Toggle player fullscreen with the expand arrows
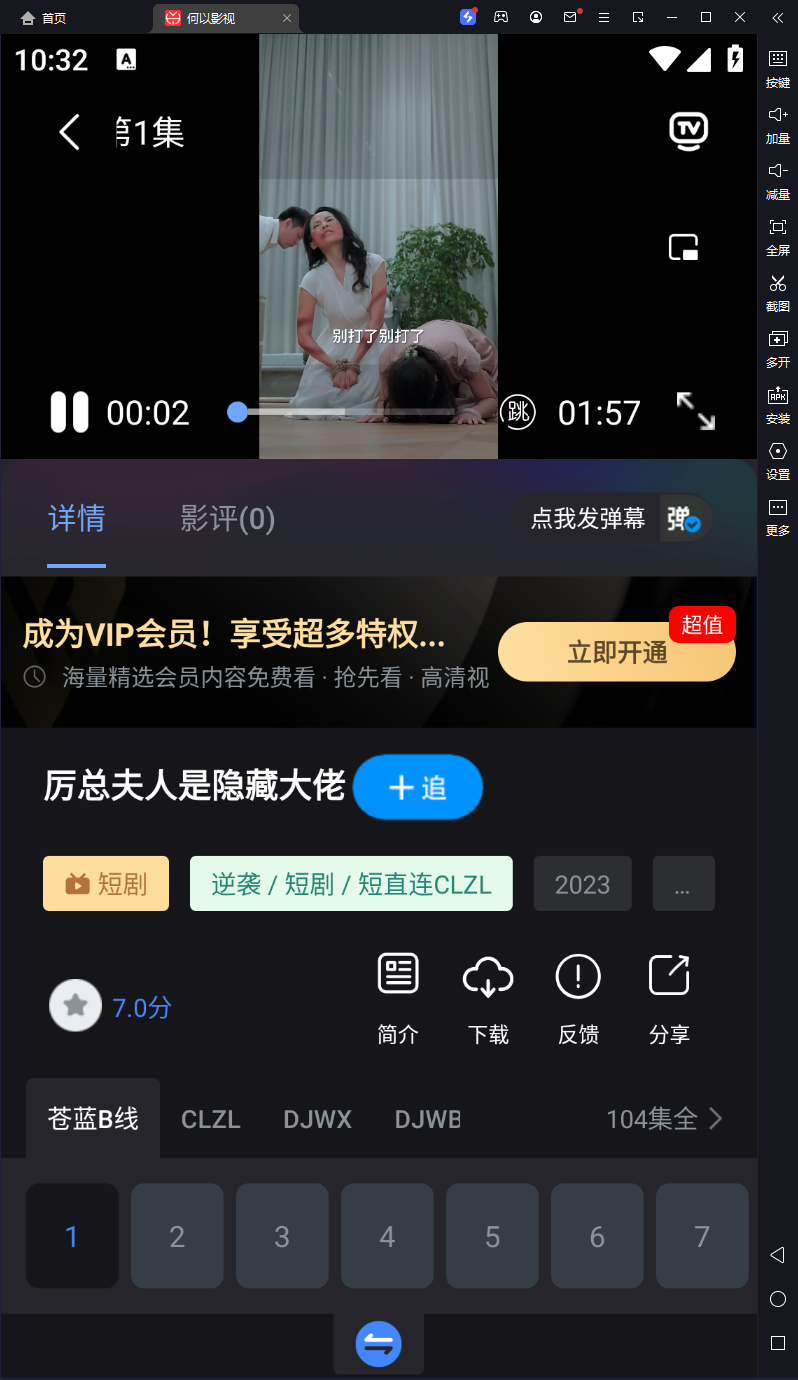The width and height of the screenshot is (798, 1380). [695, 412]
